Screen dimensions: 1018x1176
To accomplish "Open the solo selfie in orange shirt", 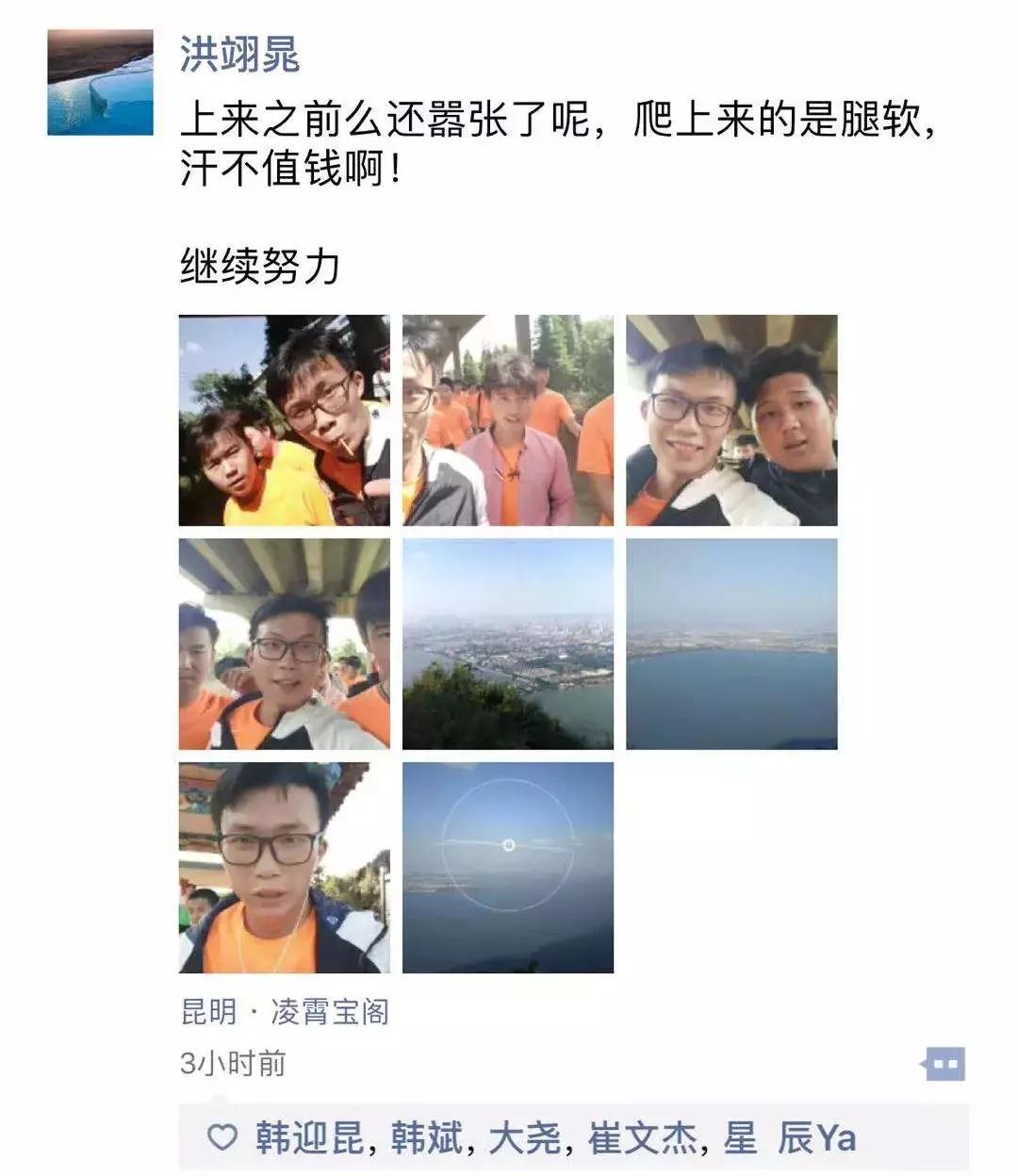I will click(x=284, y=867).
